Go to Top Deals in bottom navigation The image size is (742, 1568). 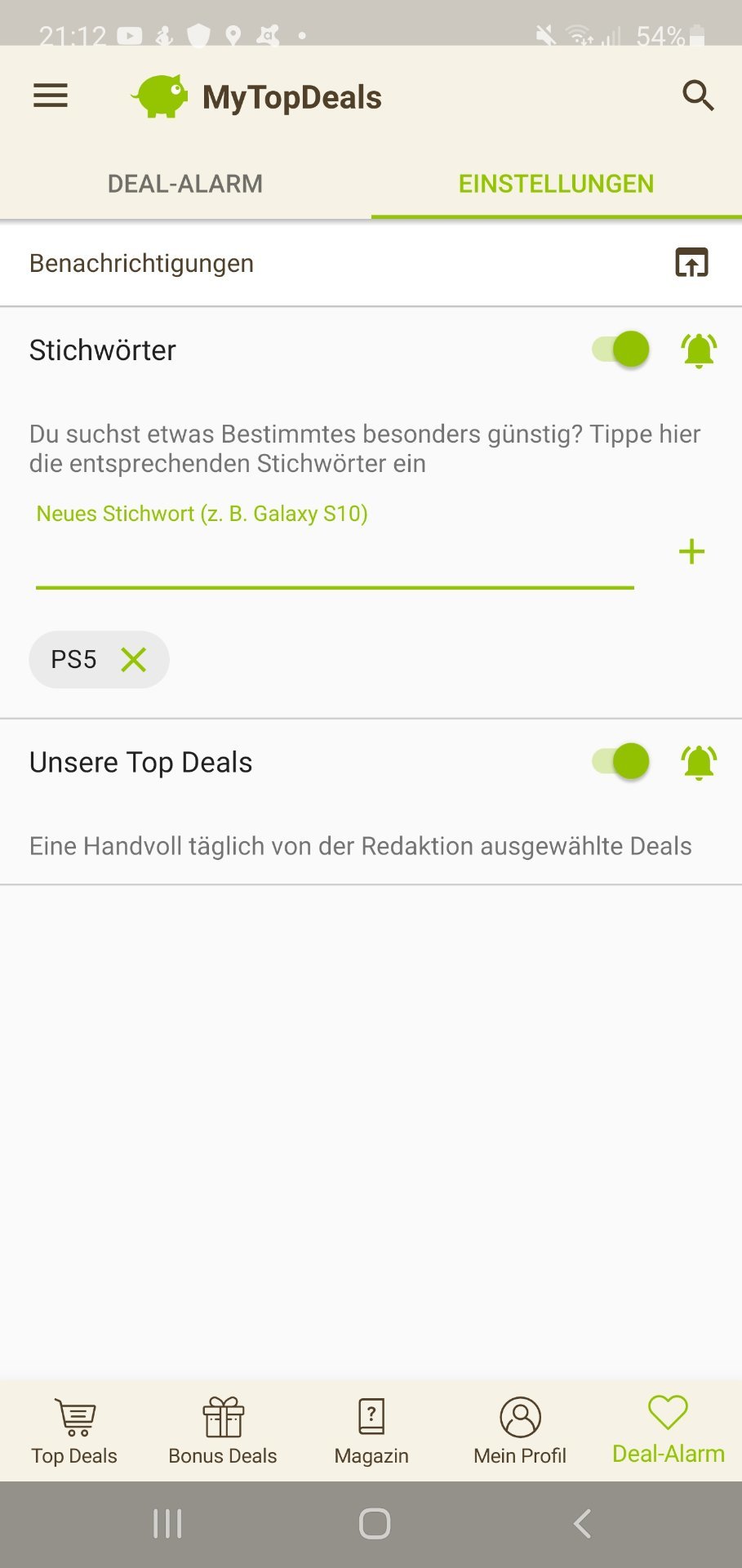74,1432
